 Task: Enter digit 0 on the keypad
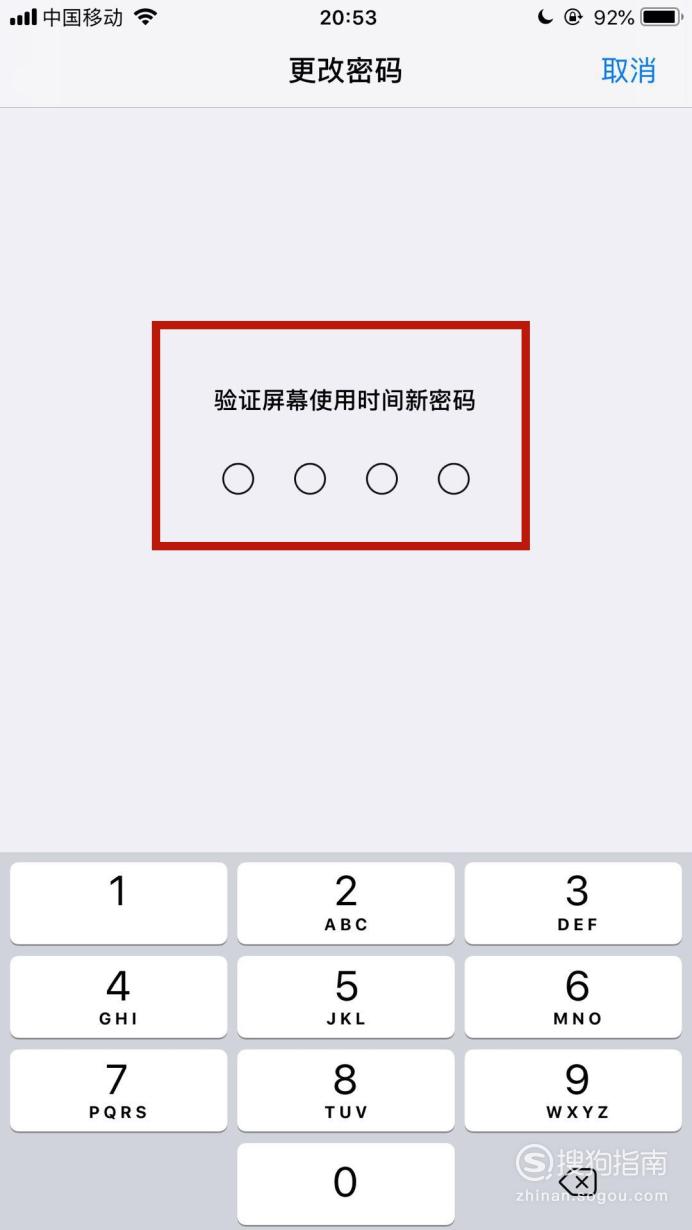[x=346, y=1184]
